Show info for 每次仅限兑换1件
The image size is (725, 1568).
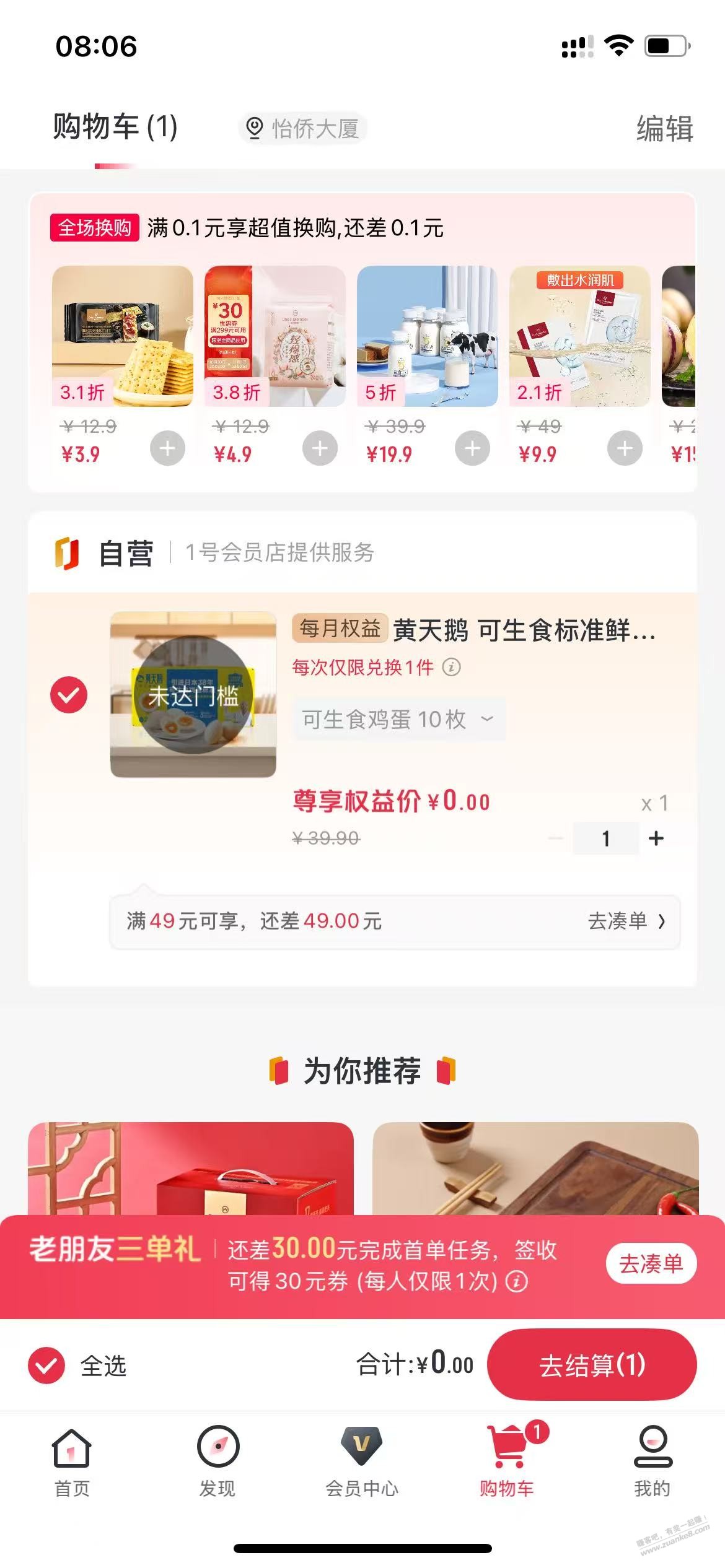(x=452, y=668)
